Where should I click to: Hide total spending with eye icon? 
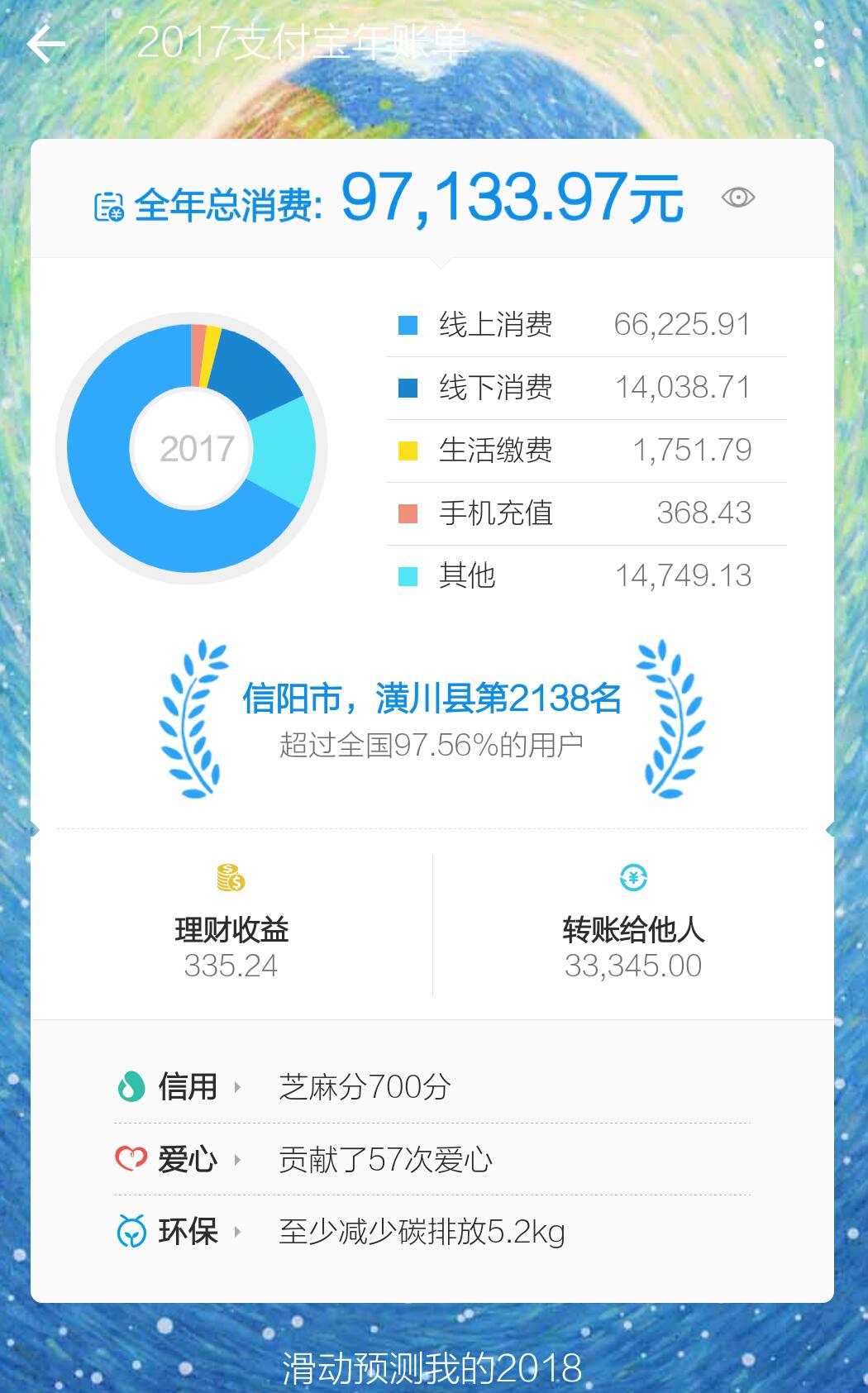pos(737,198)
